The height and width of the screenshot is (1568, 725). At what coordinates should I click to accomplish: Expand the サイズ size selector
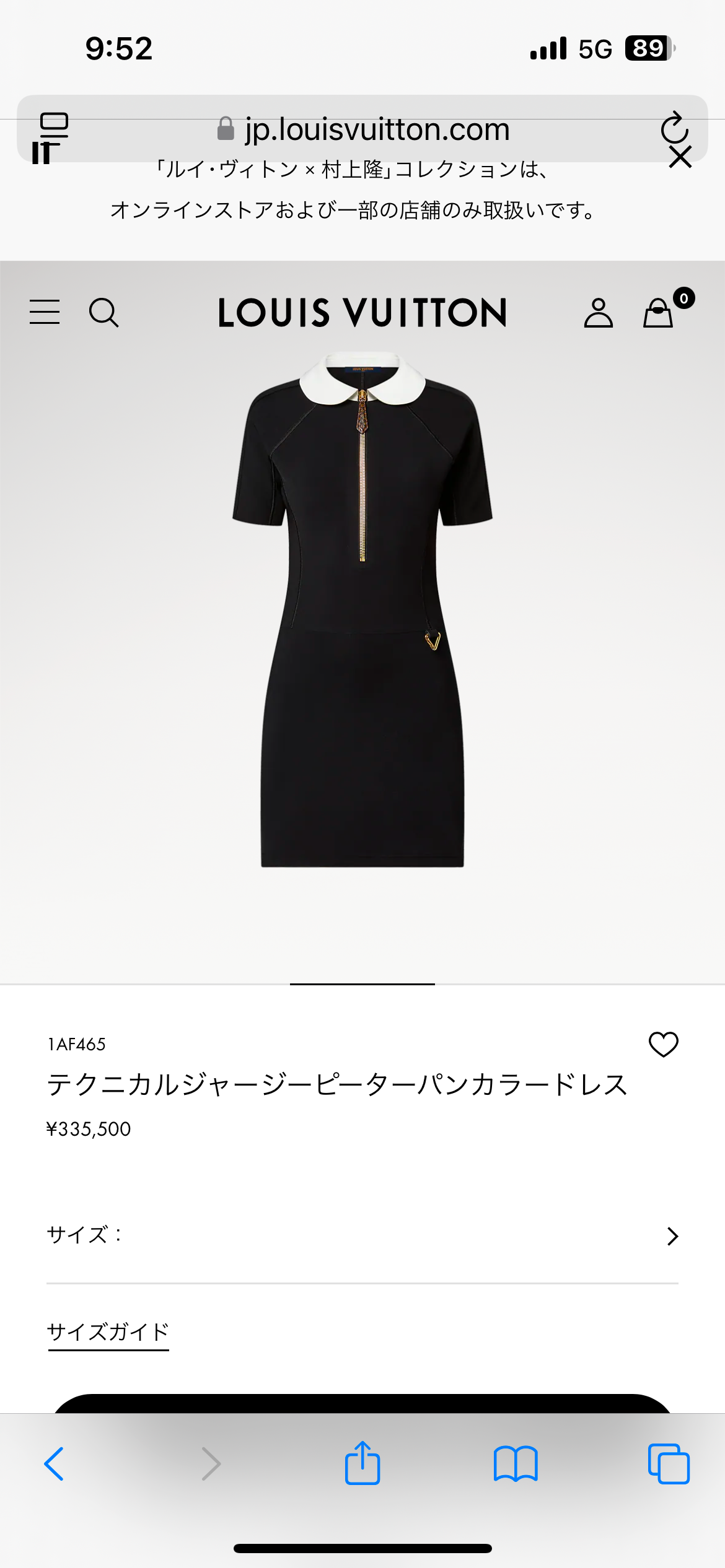[x=672, y=1236]
